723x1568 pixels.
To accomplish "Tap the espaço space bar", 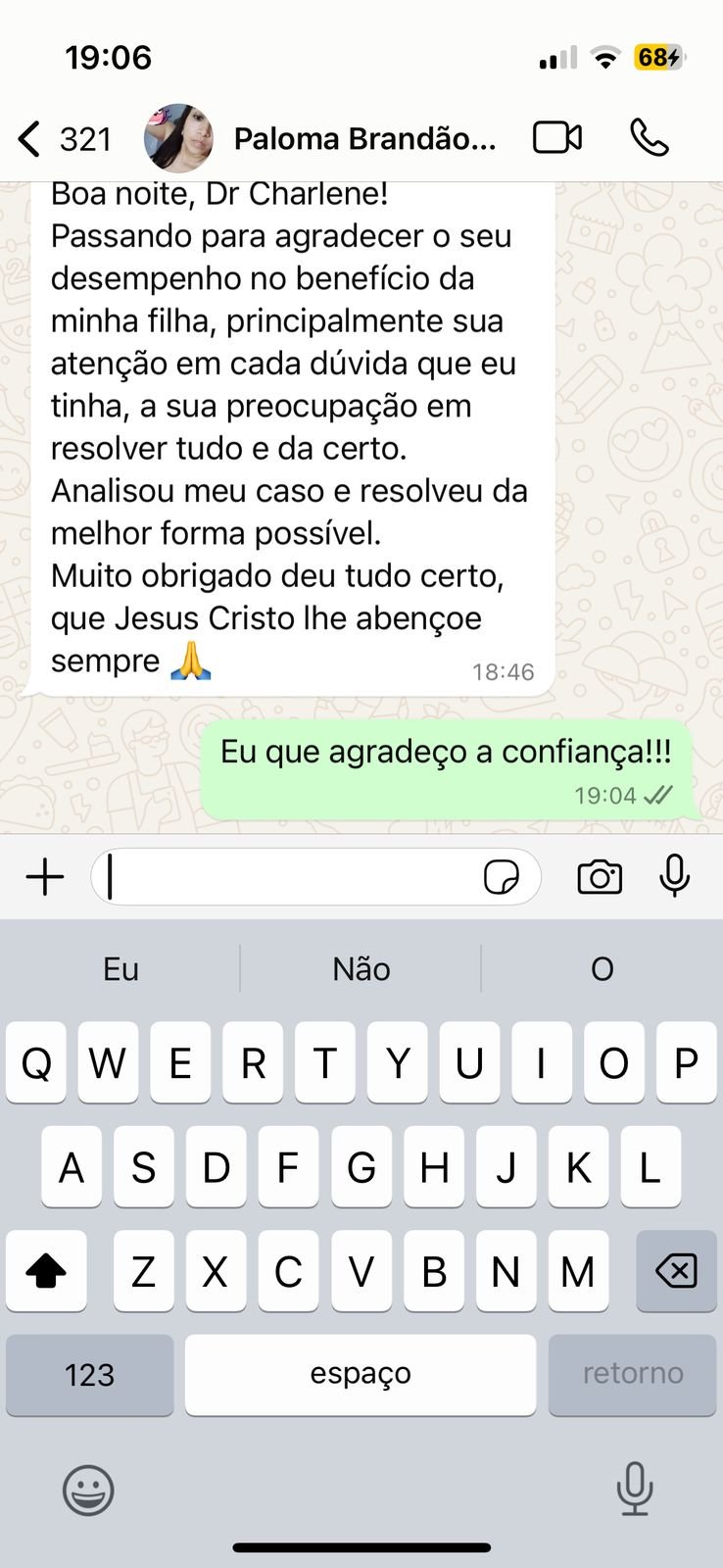I will (361, 1375).
